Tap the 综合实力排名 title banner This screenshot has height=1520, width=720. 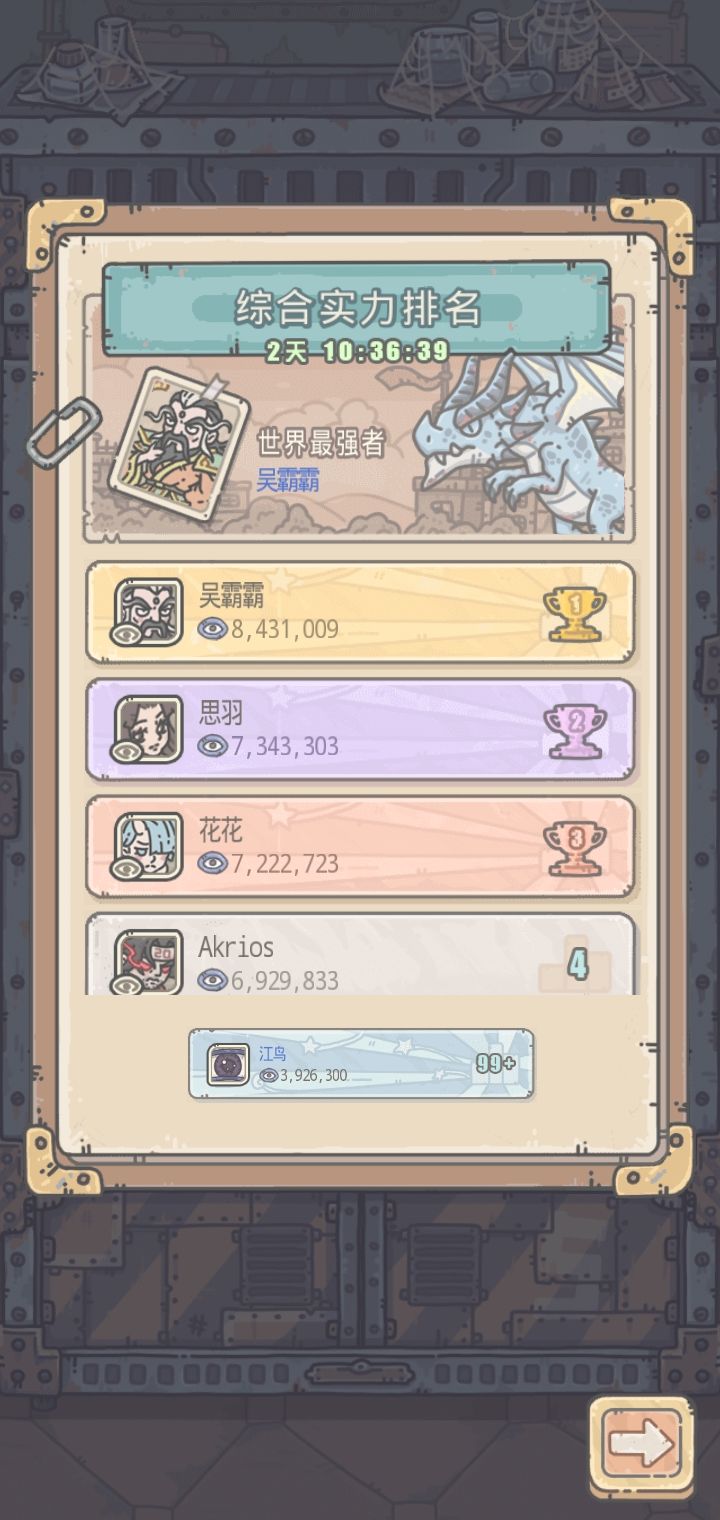pos(357,308)
